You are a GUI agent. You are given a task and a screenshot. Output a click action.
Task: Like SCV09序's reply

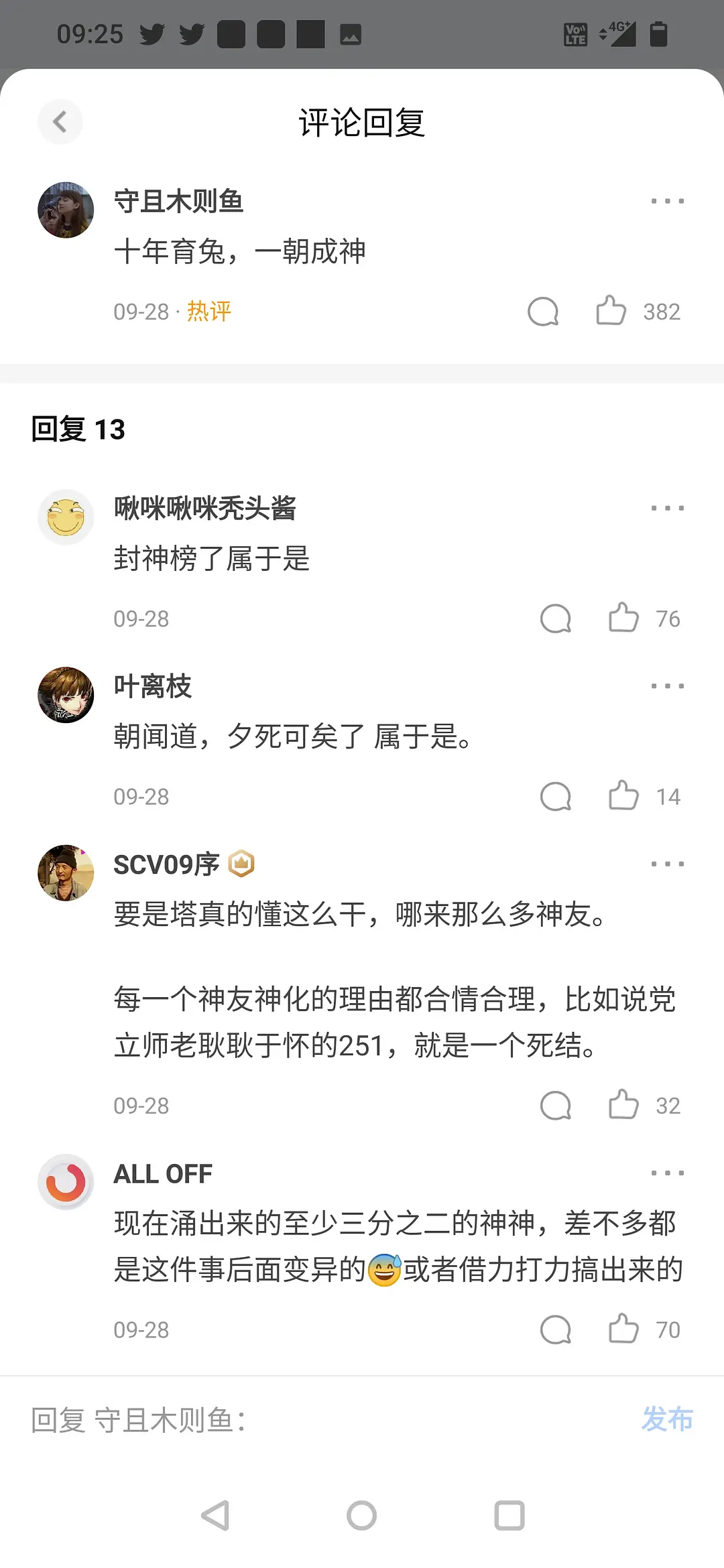tap(623, 1105)
